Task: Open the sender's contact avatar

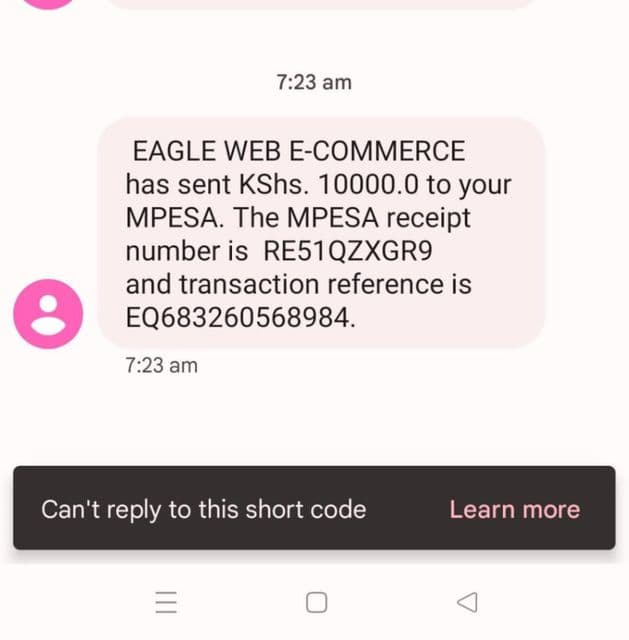Action: [48, 313]
